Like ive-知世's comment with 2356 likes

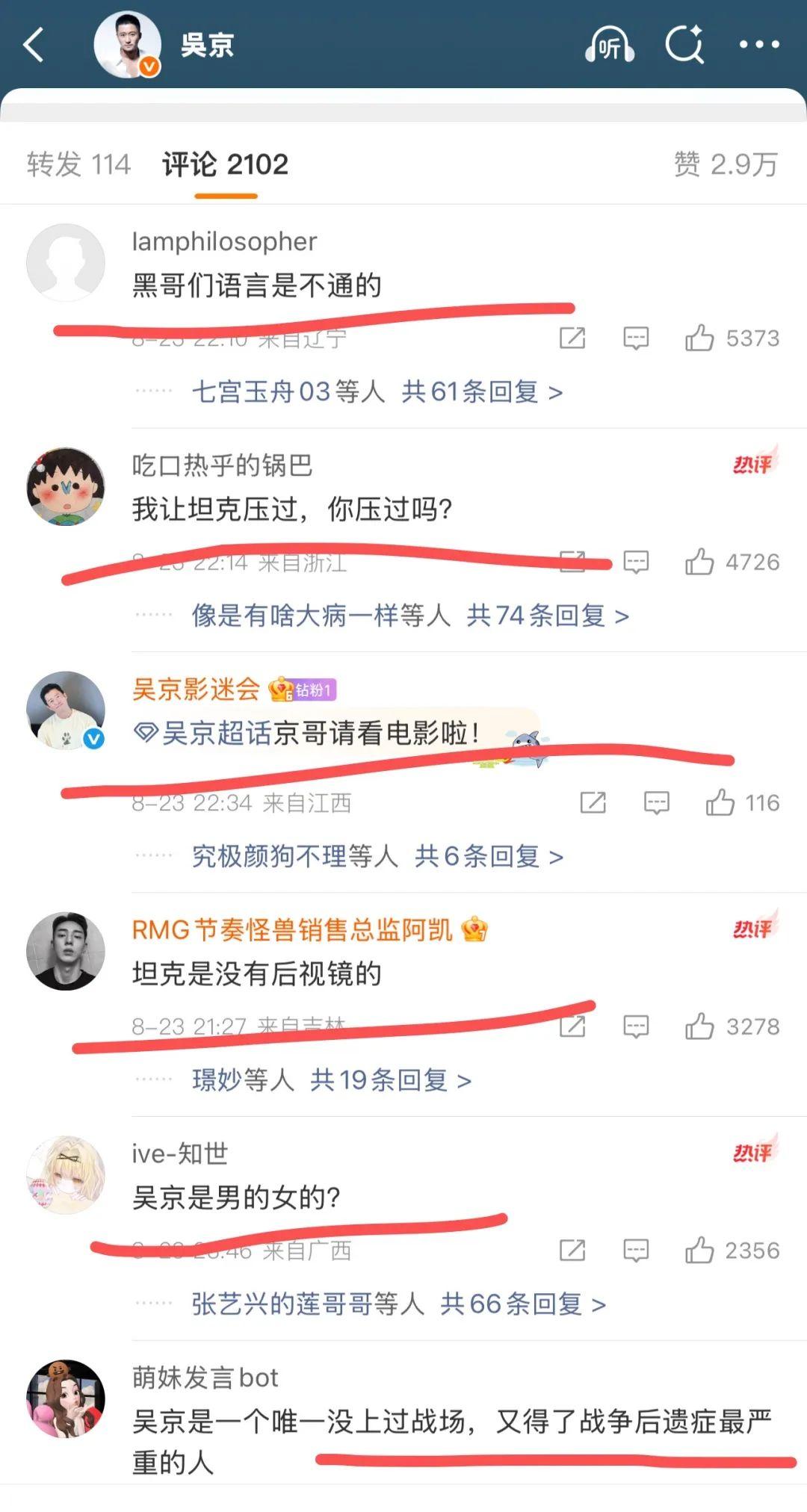click(700, 1251)
